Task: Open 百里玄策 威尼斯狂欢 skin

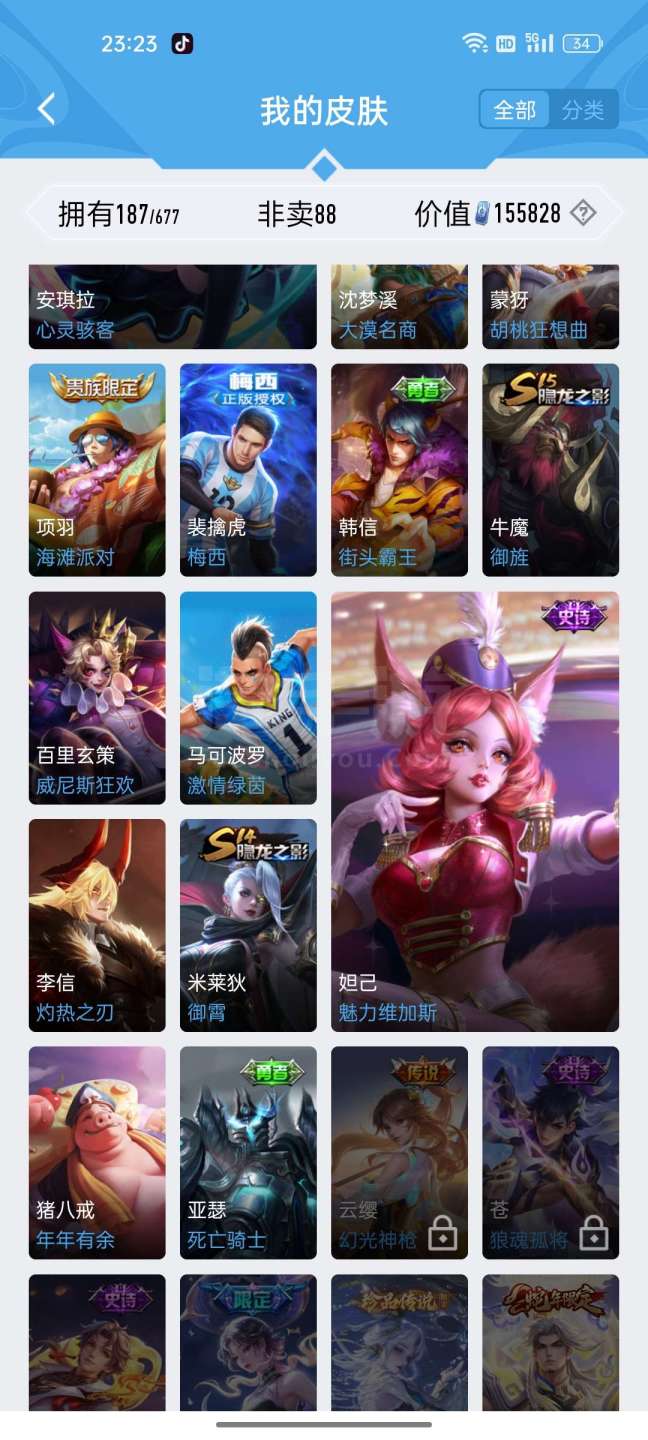Action: (97, 698)
